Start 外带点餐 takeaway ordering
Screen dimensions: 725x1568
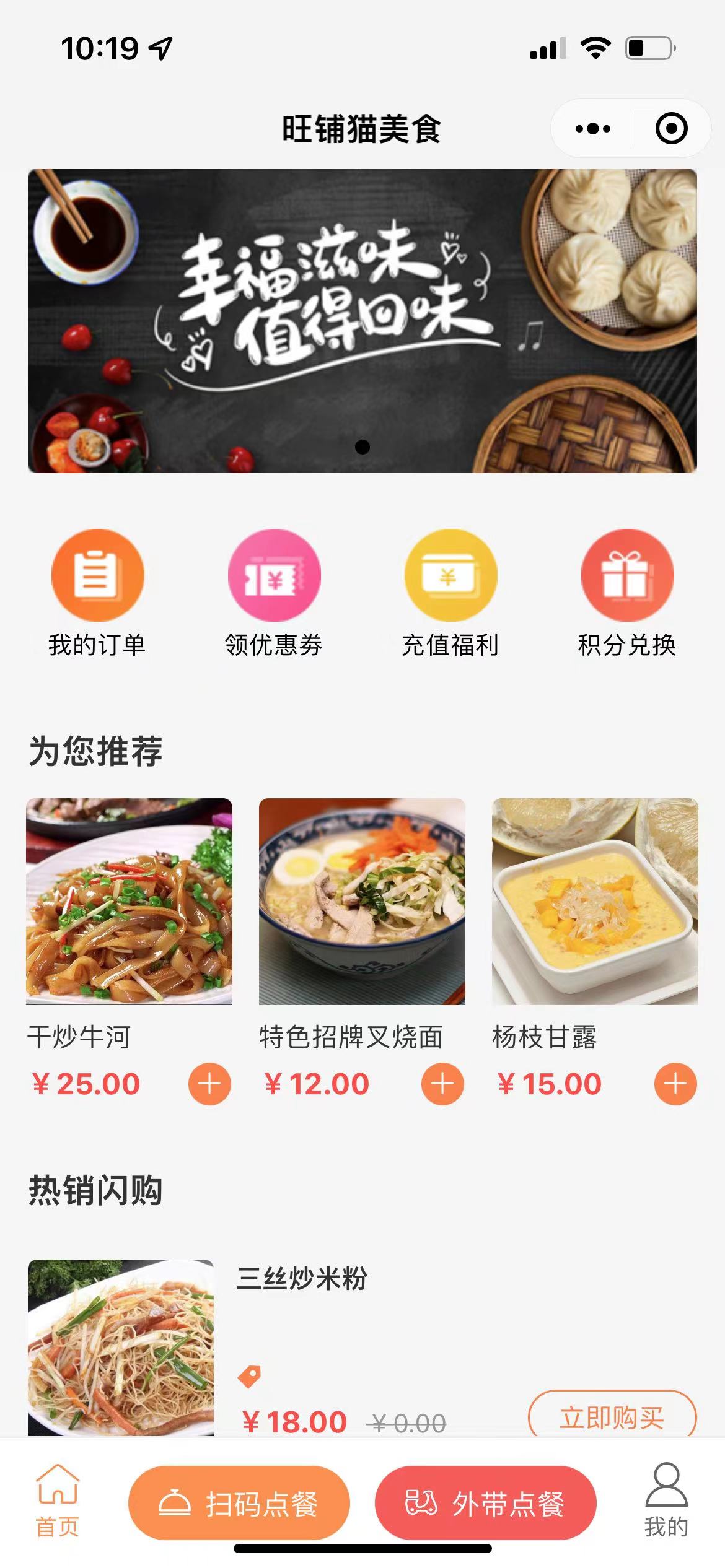(x=485, y=1503)
